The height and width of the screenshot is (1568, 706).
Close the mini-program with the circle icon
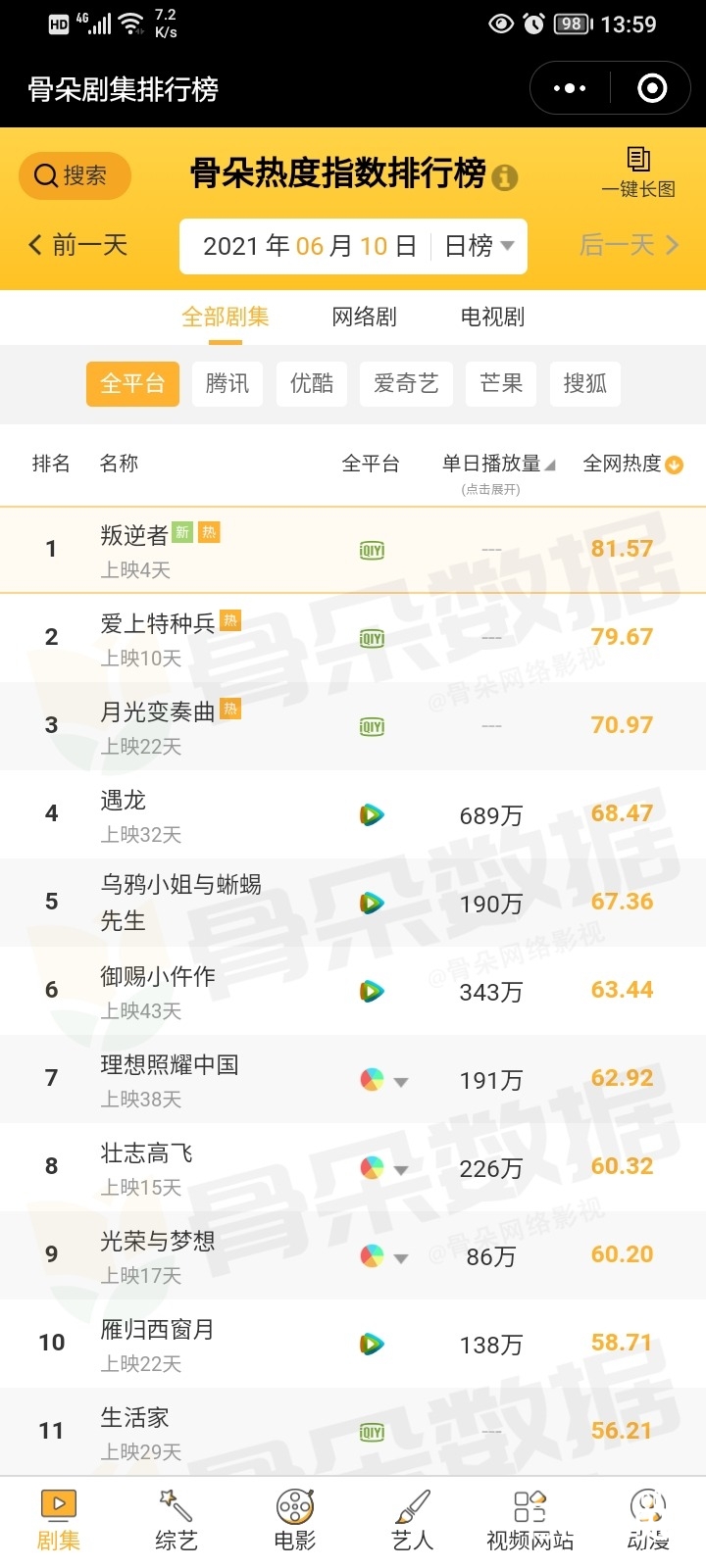(652, 89)
